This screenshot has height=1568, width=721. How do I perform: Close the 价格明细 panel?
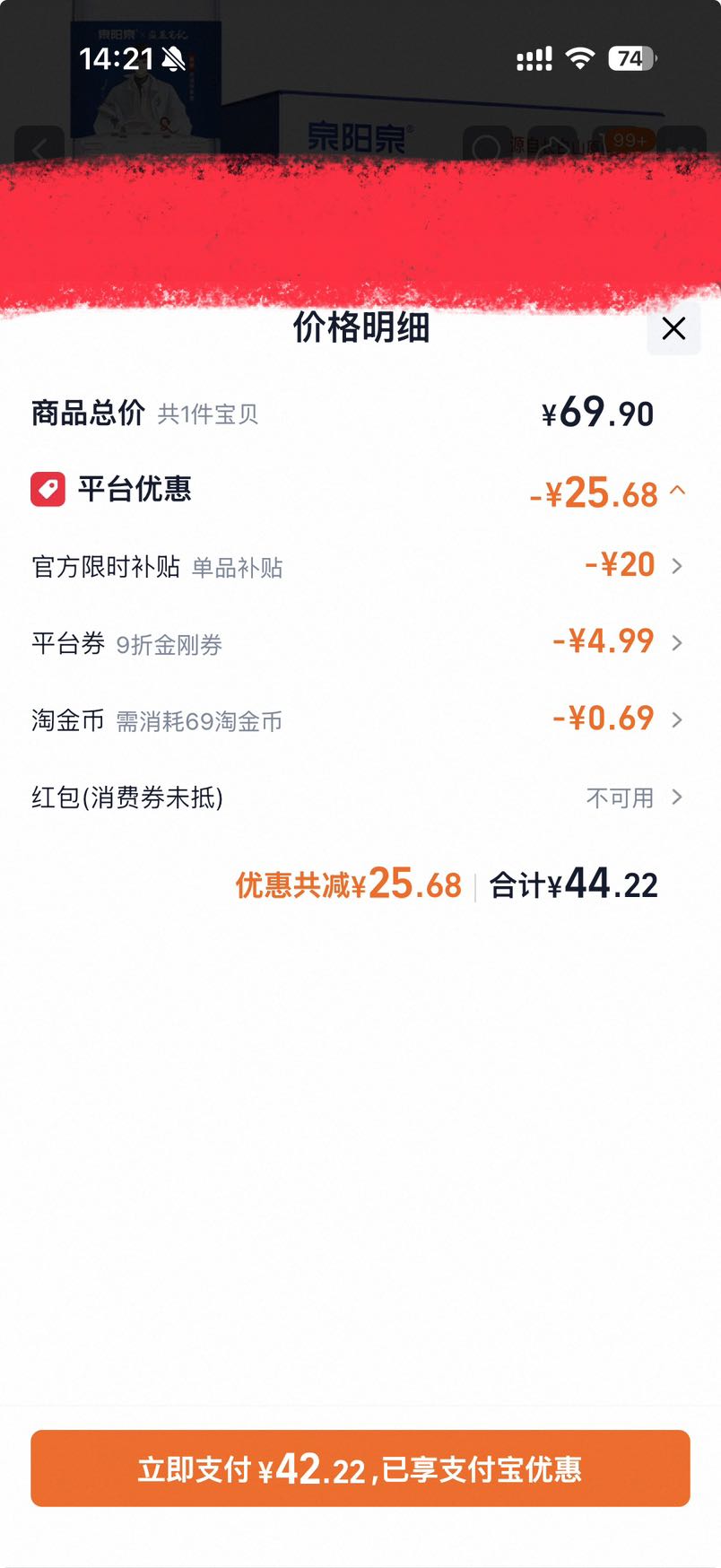[673, 328]
